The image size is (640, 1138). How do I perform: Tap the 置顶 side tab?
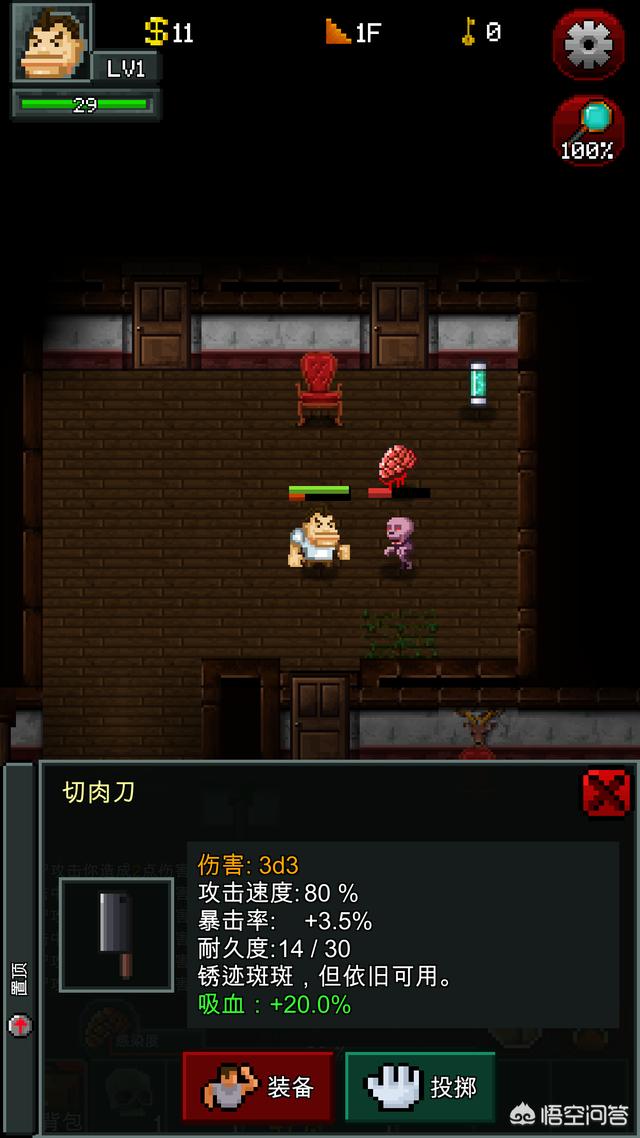click(x=20, y=990)
